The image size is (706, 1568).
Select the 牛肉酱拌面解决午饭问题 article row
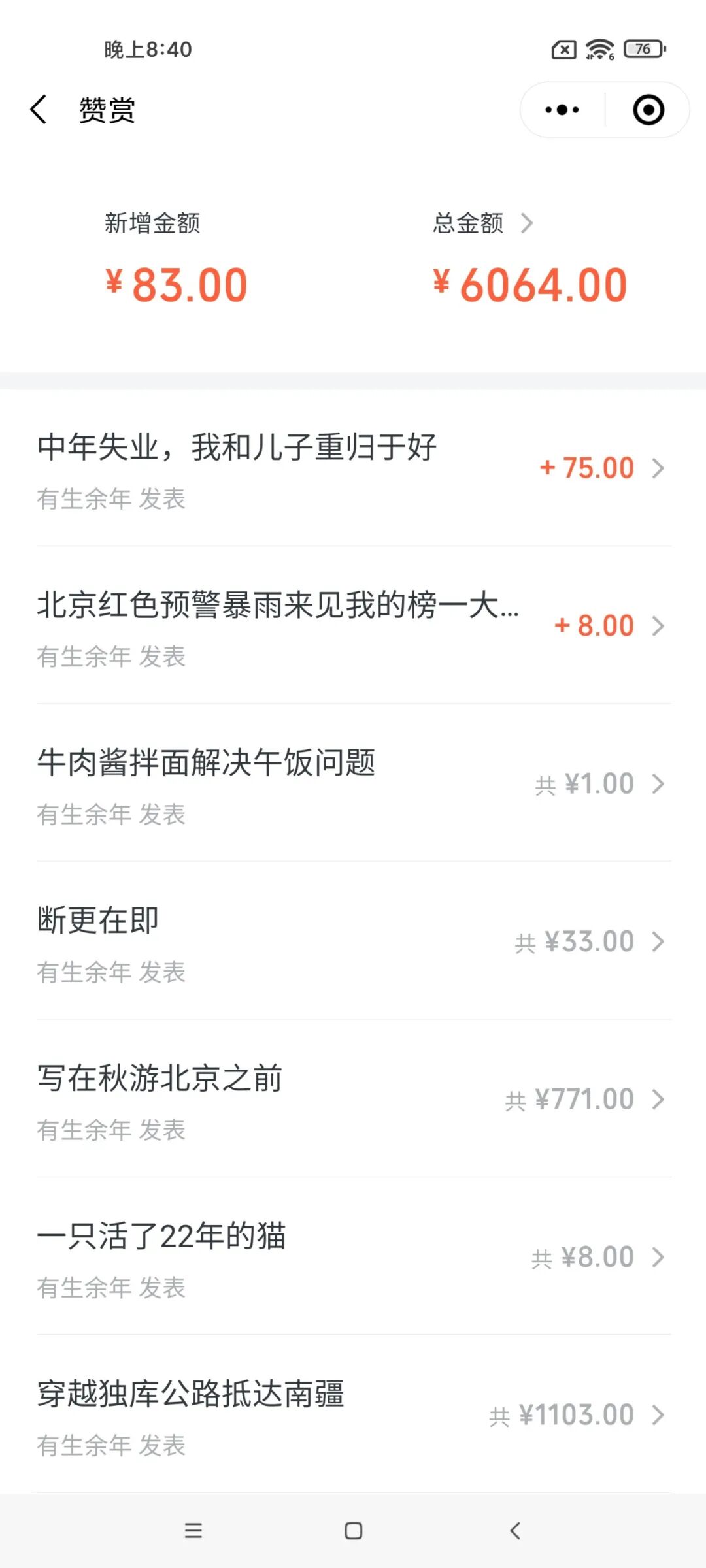tap(353, 783)
